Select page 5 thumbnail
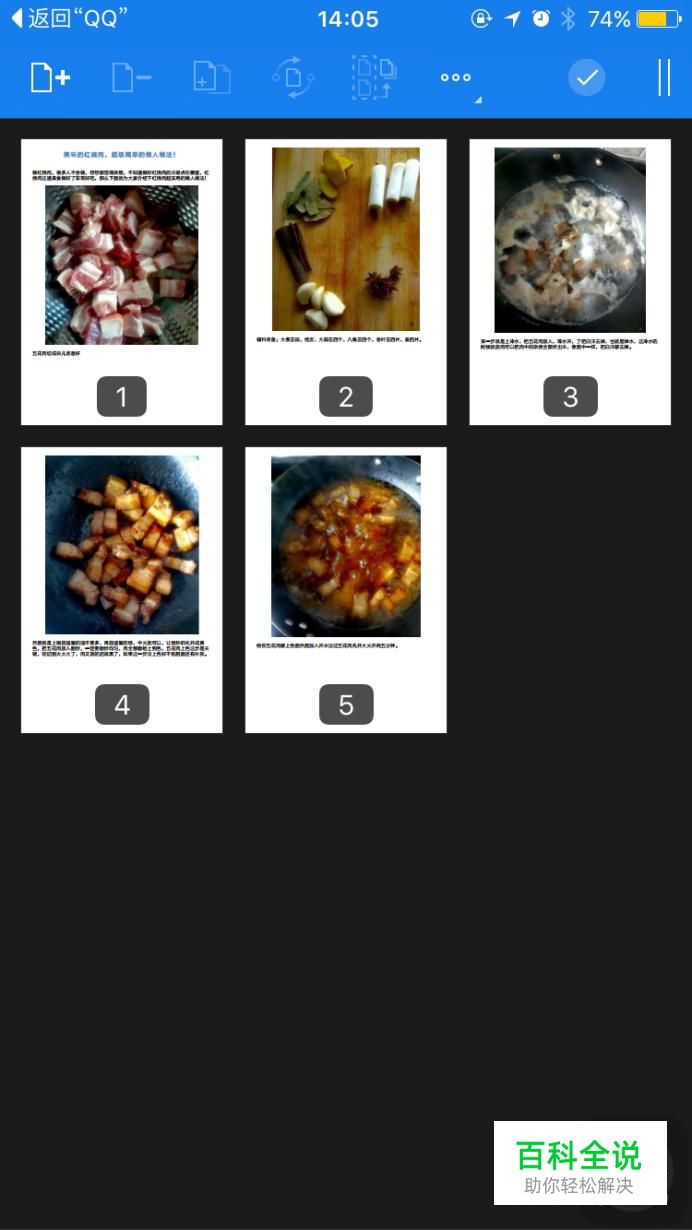 [x=346, y=590]
